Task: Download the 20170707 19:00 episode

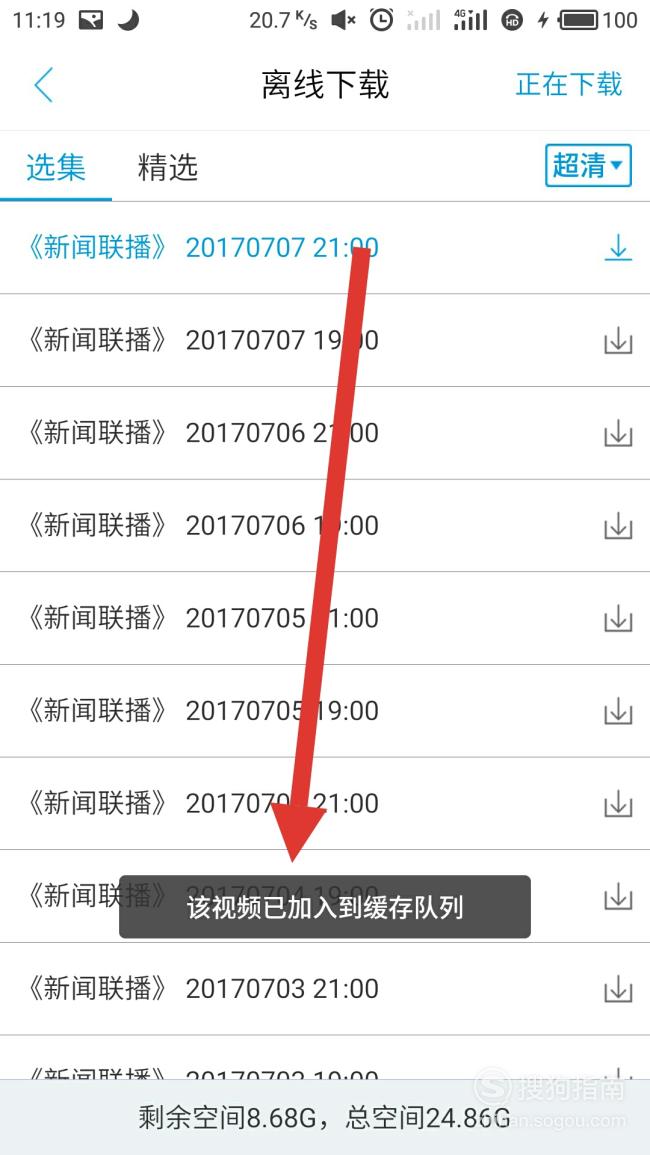Action: click(618, 341)
